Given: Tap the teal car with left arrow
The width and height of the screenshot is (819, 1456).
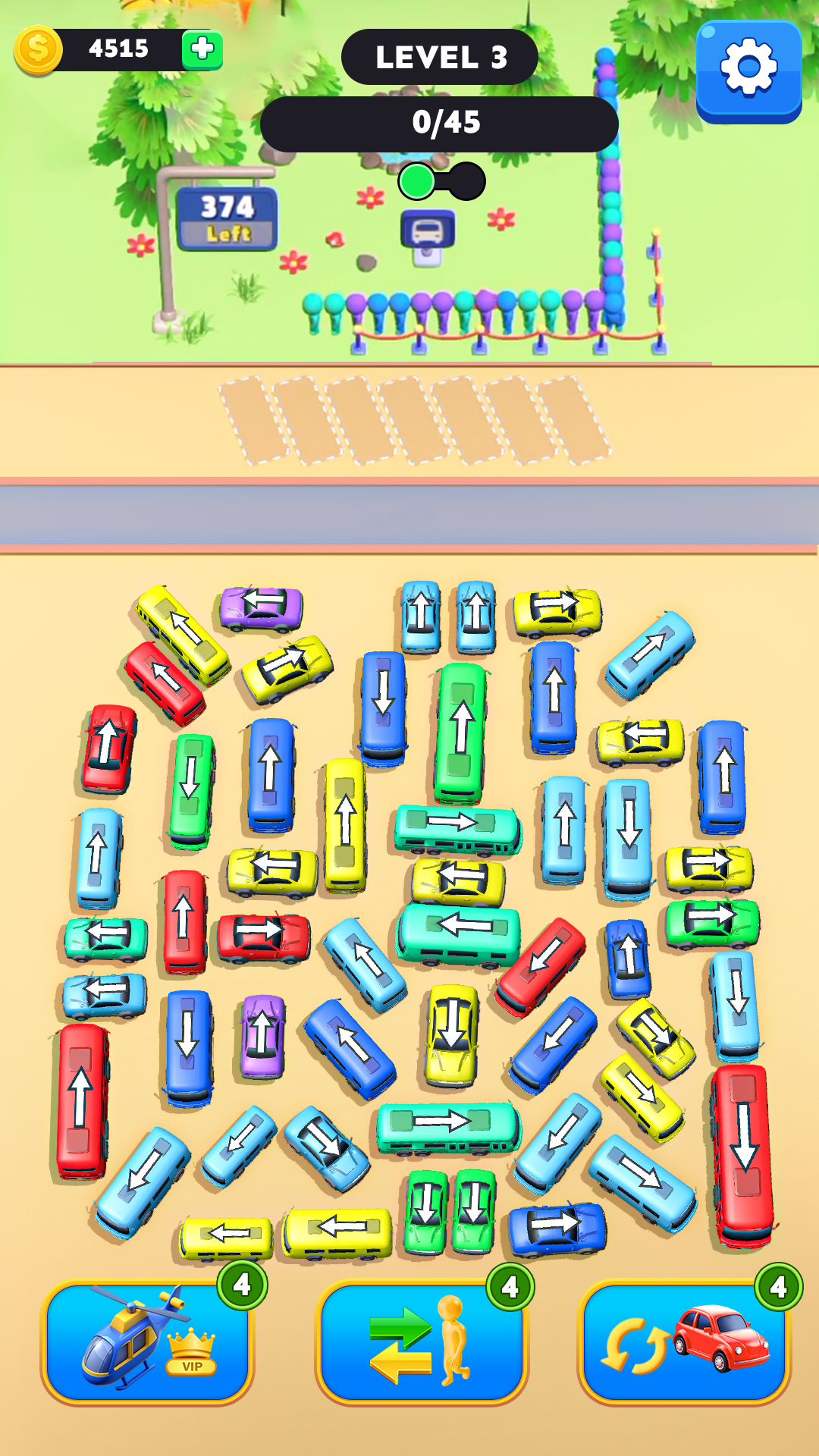Looking at the screenshot, I should [x=106, y=939].
